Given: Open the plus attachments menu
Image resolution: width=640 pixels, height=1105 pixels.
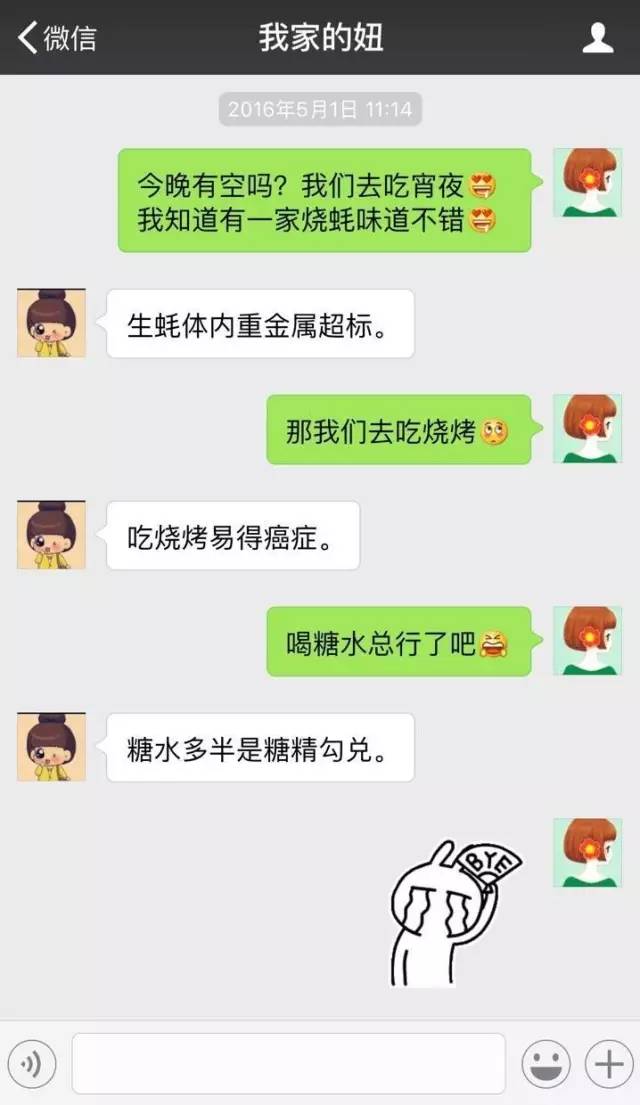Looking at the screenshot, I should tap(608, 1064).
